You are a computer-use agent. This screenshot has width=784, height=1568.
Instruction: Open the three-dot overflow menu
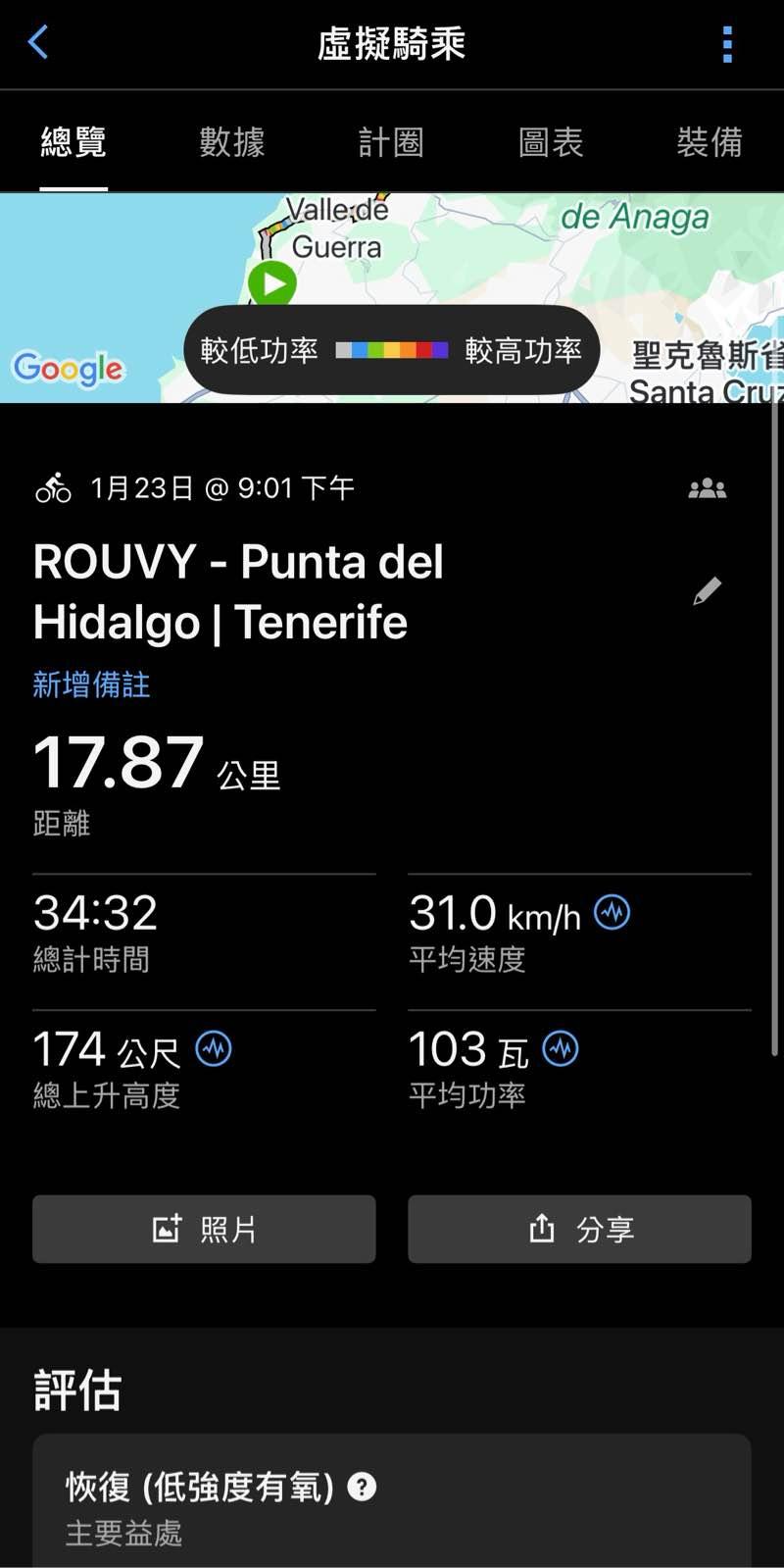coord(727,44)
